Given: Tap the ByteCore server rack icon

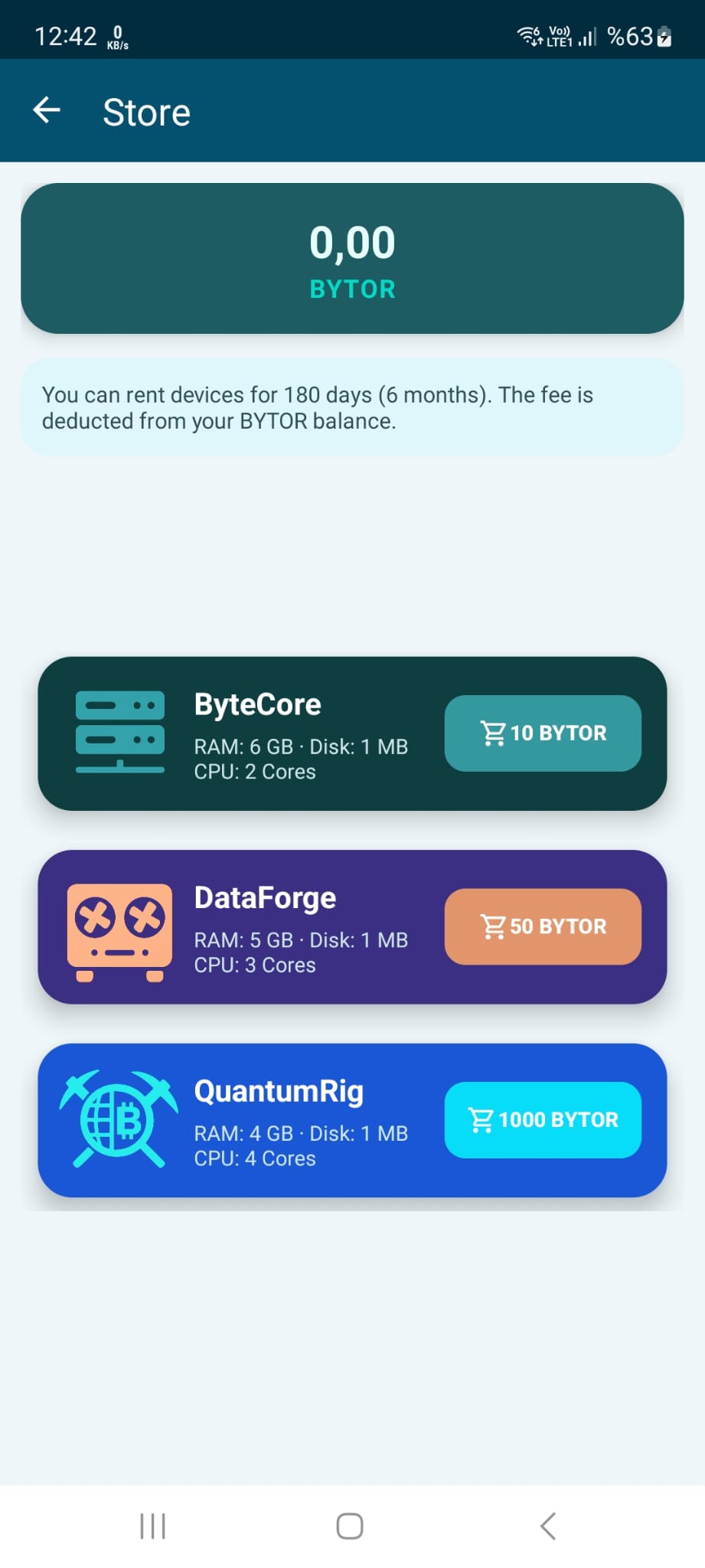Looking at the screenshot, I should pyautogui.click(x=119, y=733).
